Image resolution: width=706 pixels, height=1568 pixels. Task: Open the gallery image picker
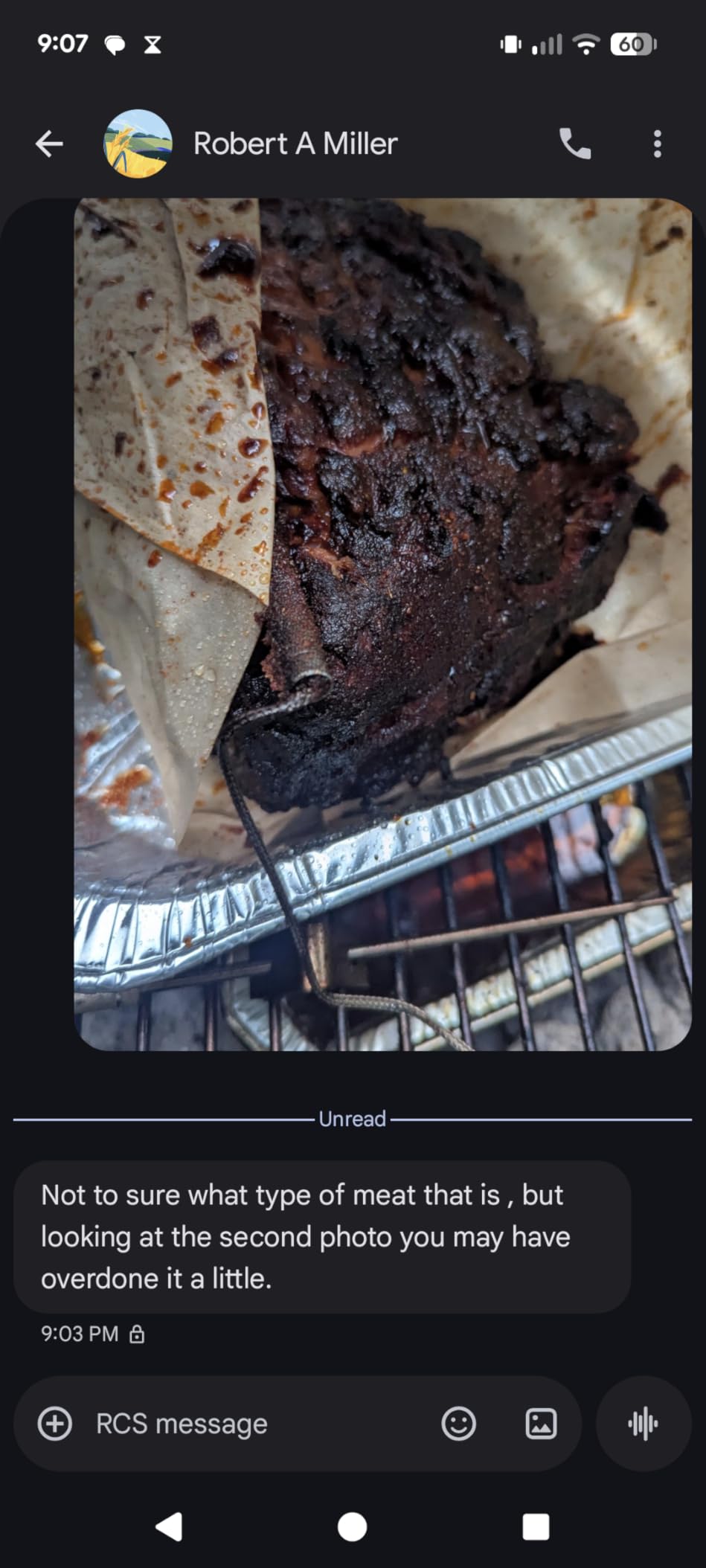point(541,1424)
